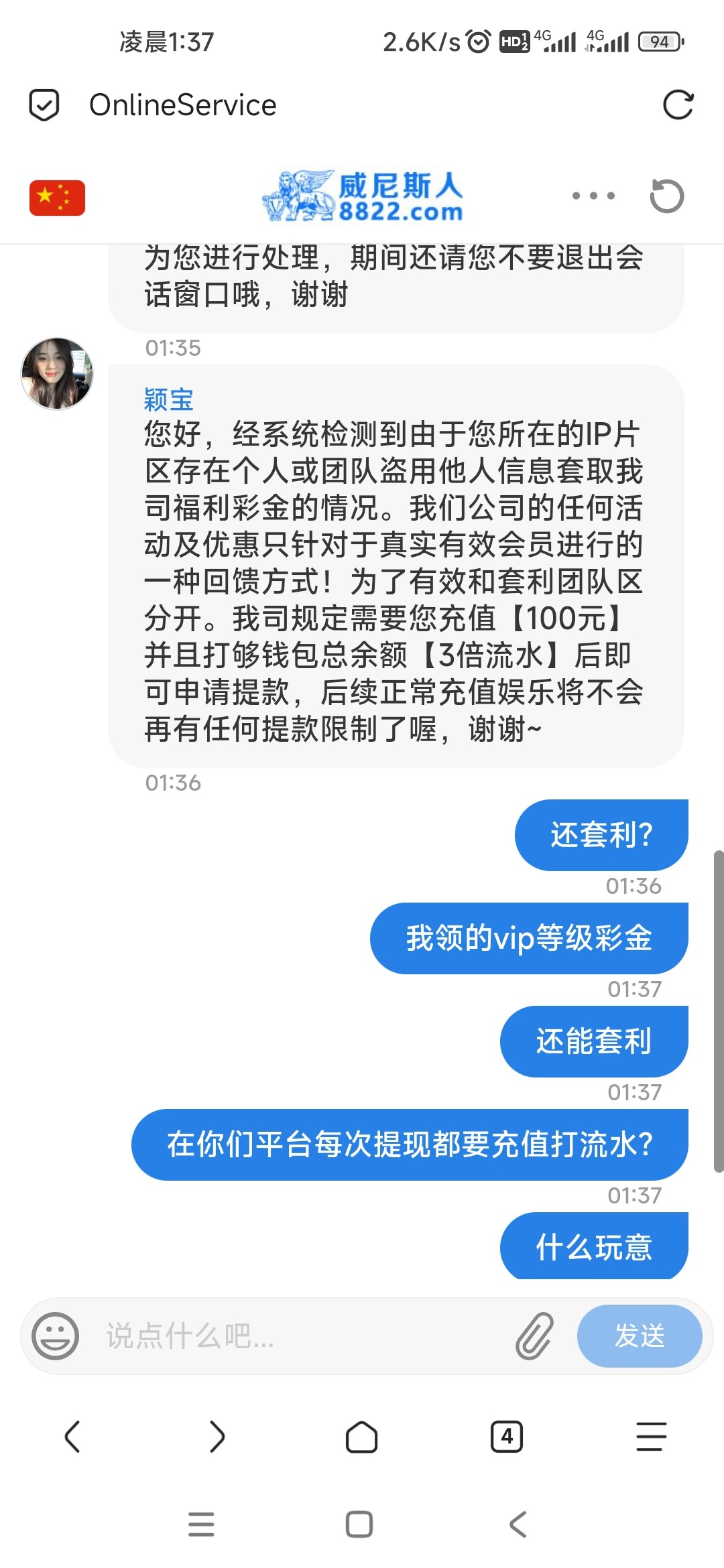Go back to previous browser page
Screen dimensions: 724x1568
[72, 1436]
